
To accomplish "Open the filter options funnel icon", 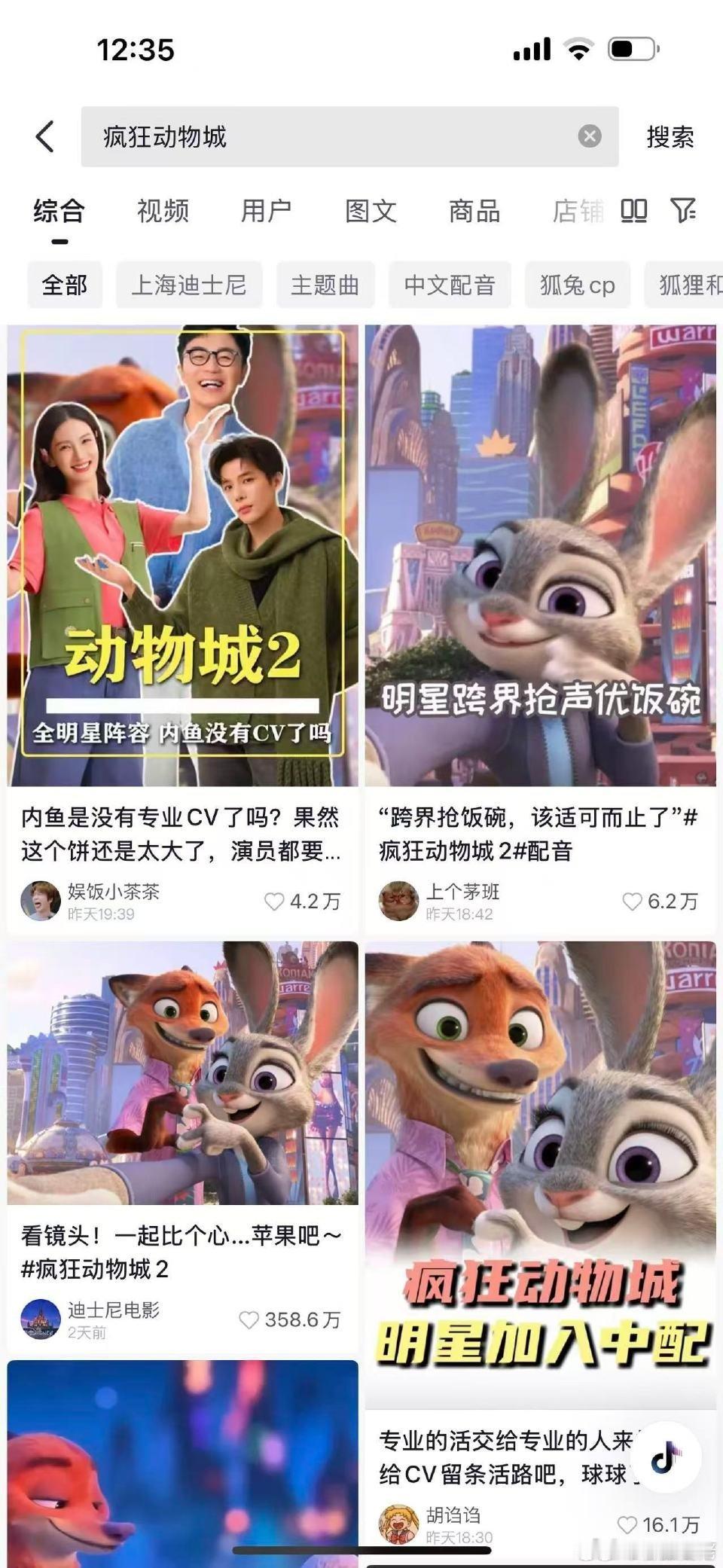I will tap(684, 212).
